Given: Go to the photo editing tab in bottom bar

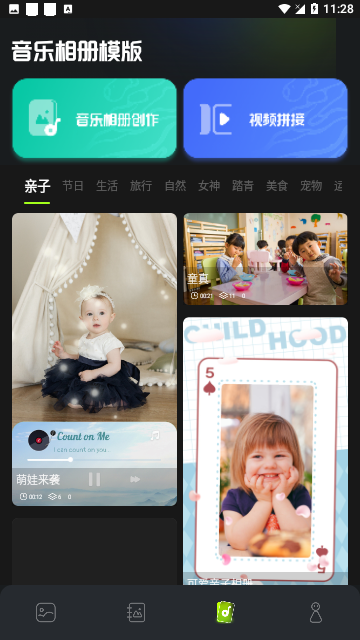Looking at the screenshot, I should click(136, 613).
